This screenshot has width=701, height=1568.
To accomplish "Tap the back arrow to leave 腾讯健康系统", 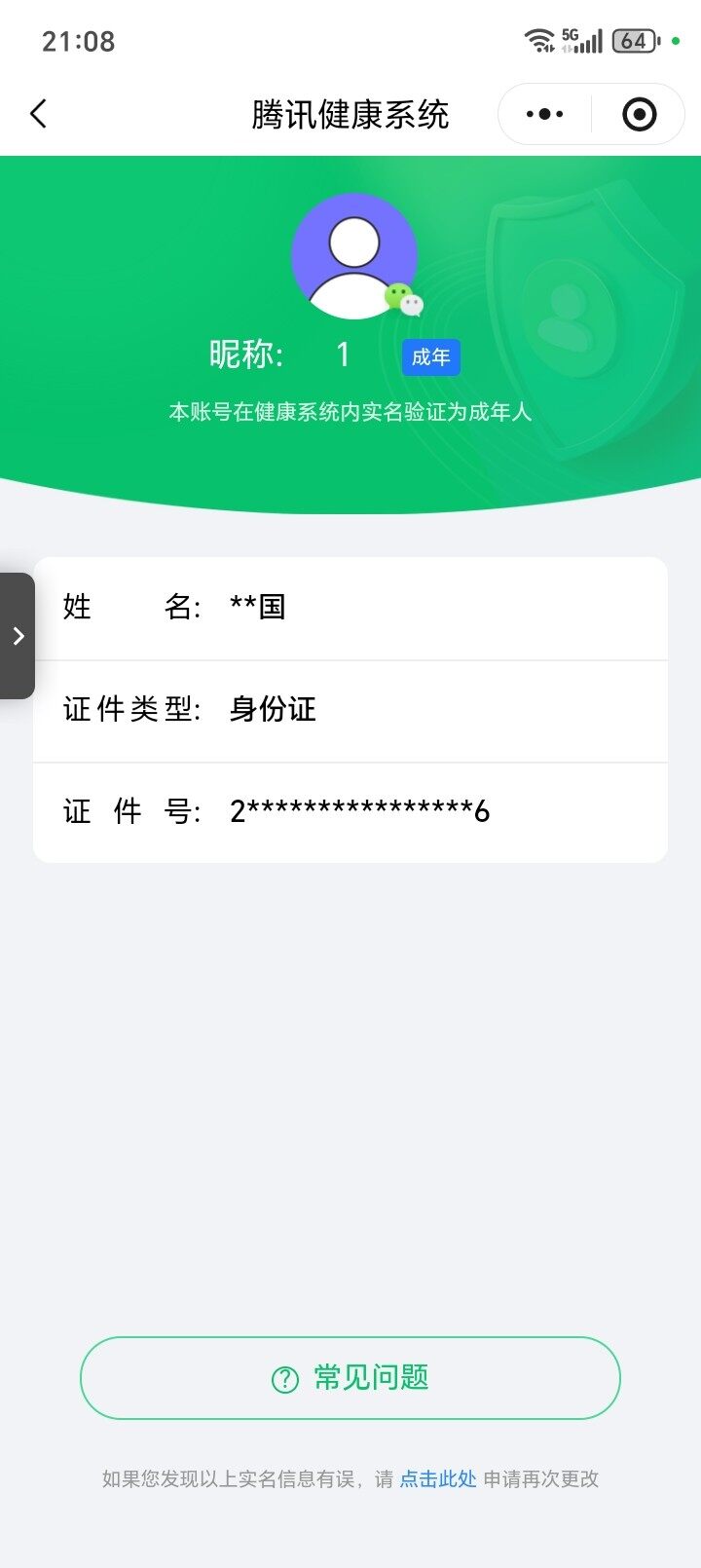I will (38, 114).
